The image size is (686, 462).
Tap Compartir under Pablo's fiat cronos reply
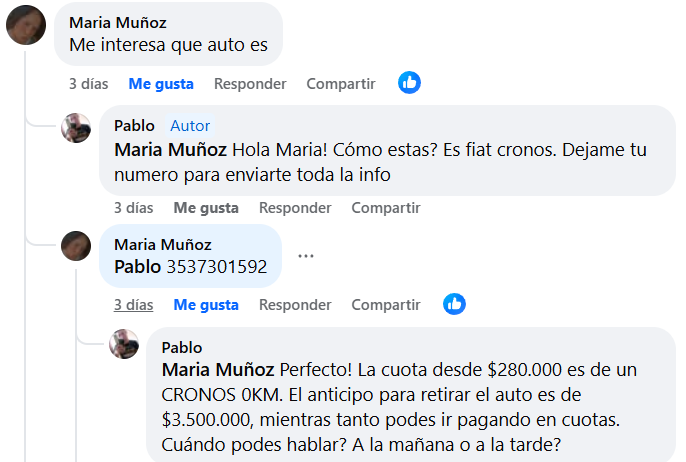coord(385,208)
